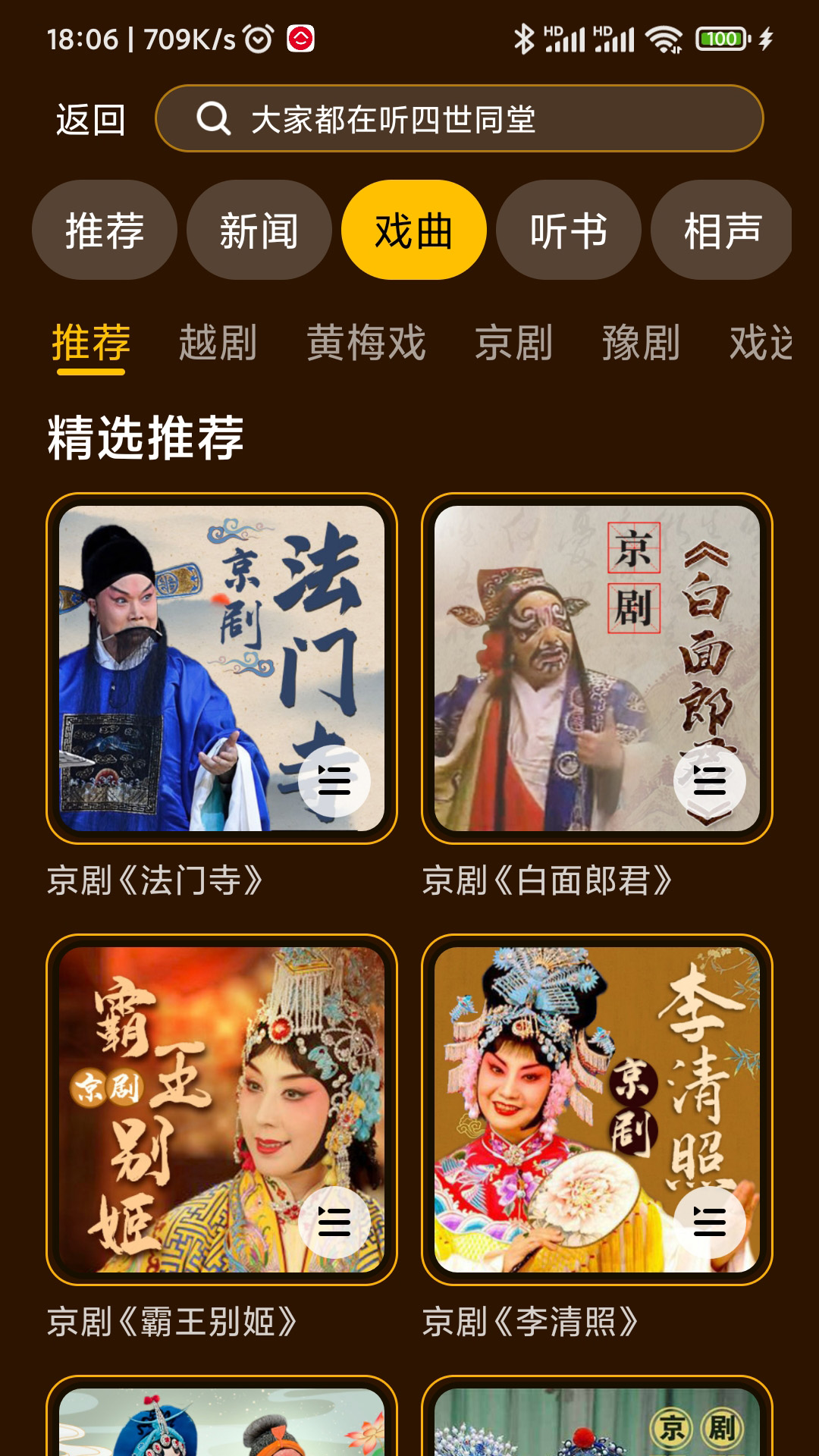Select the 越剧 sub-tab
Screen dimensions: 819x1456
point(217,343)
